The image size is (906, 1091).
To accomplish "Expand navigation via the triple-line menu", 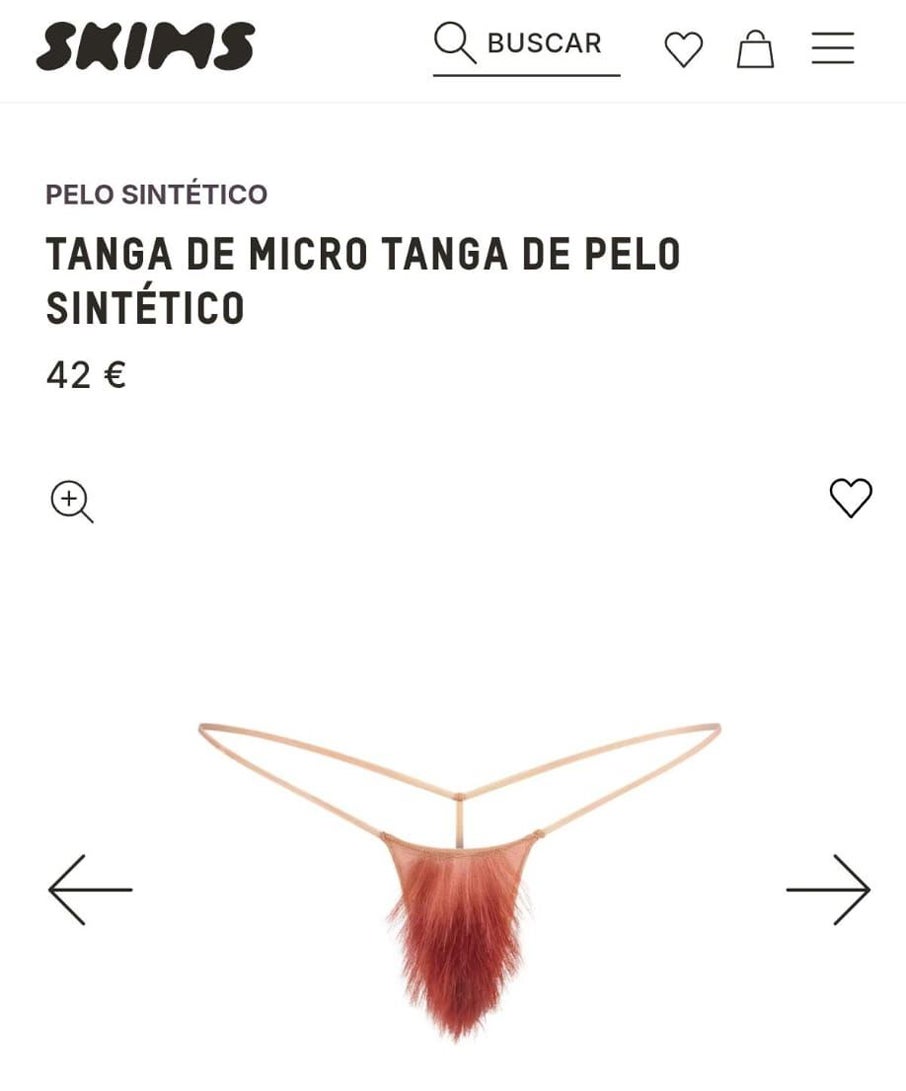I will click(x=831, y=48).
